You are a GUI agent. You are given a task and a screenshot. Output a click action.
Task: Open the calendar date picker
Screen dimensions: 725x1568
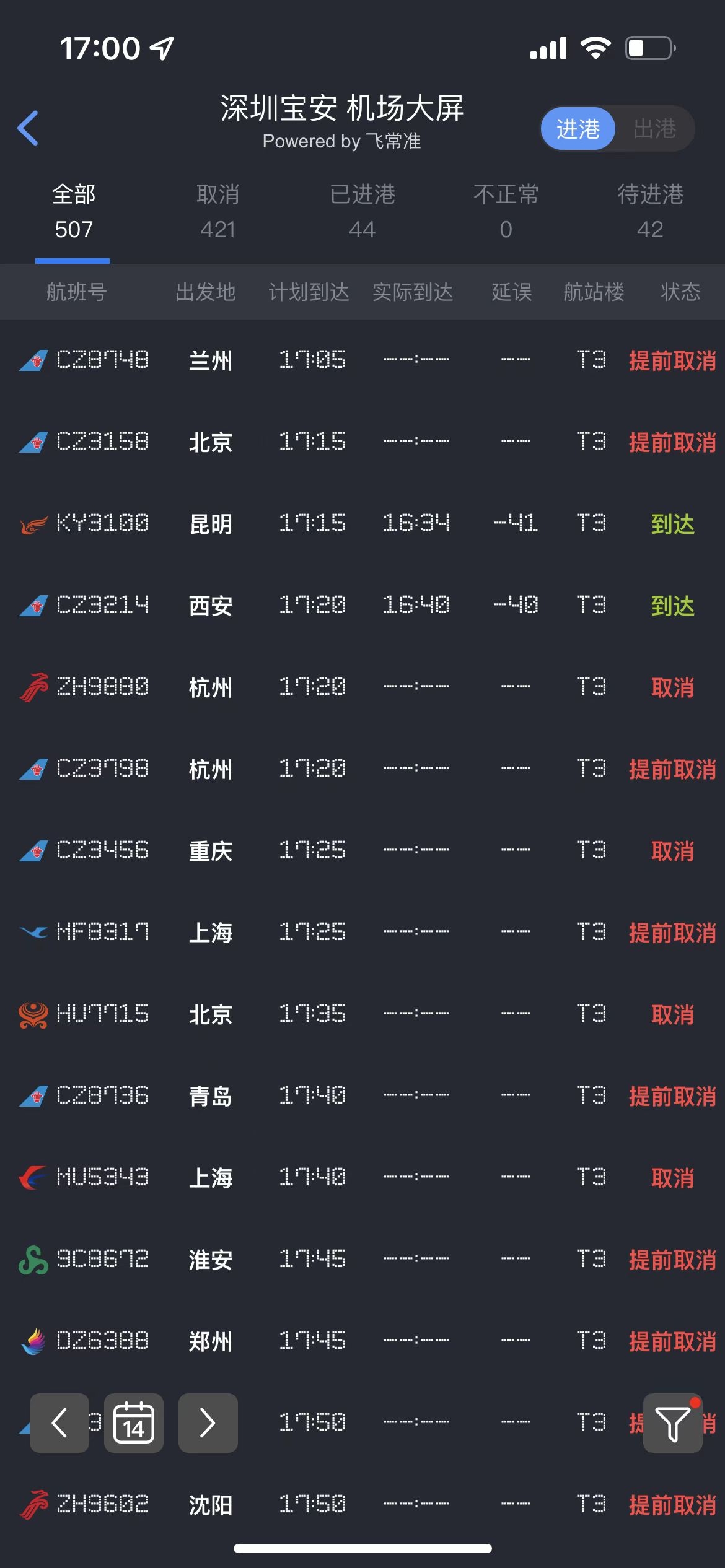coord(134,1423)
